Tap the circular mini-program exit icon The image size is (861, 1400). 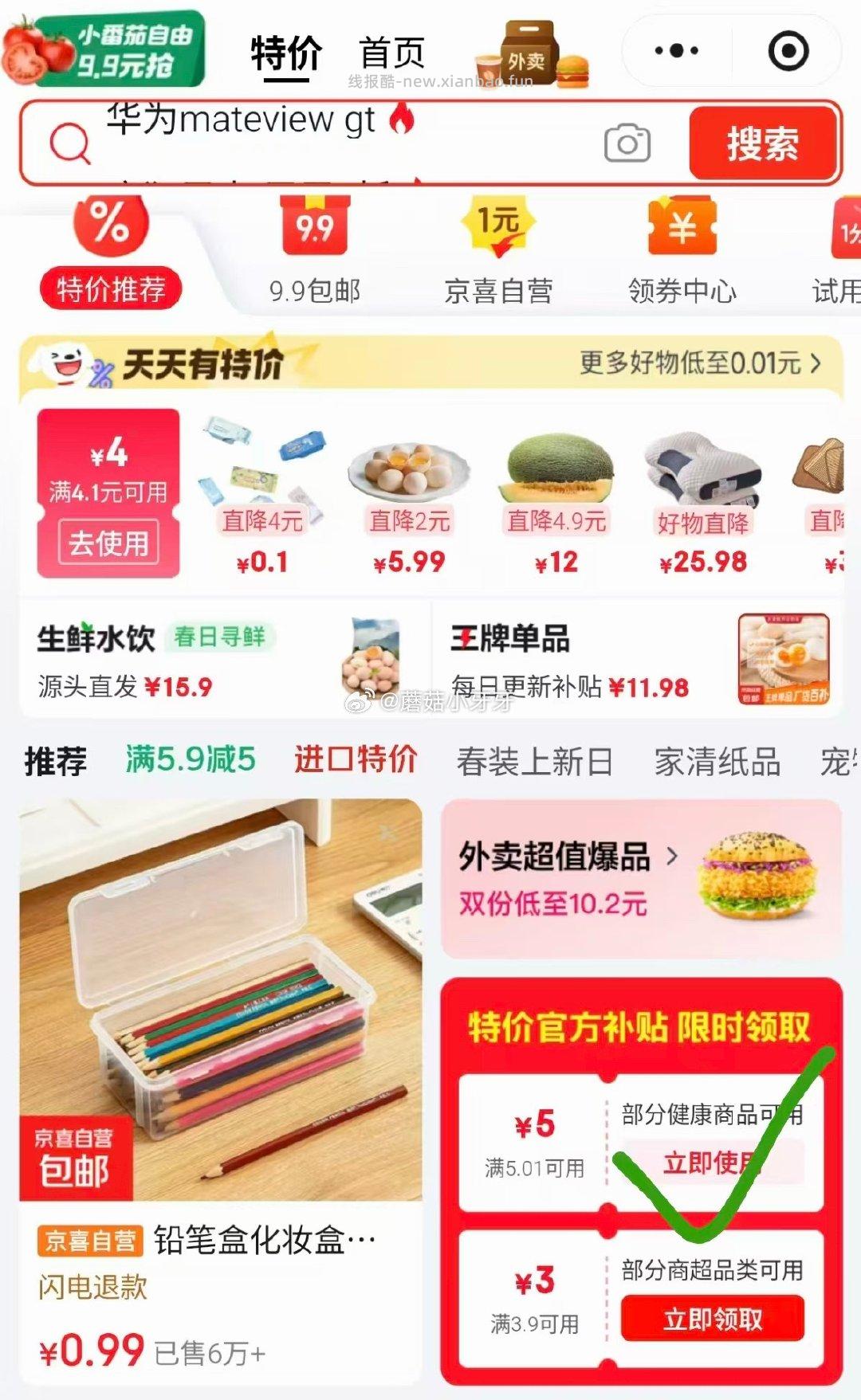pyautogui.click(x=789, y=50)
